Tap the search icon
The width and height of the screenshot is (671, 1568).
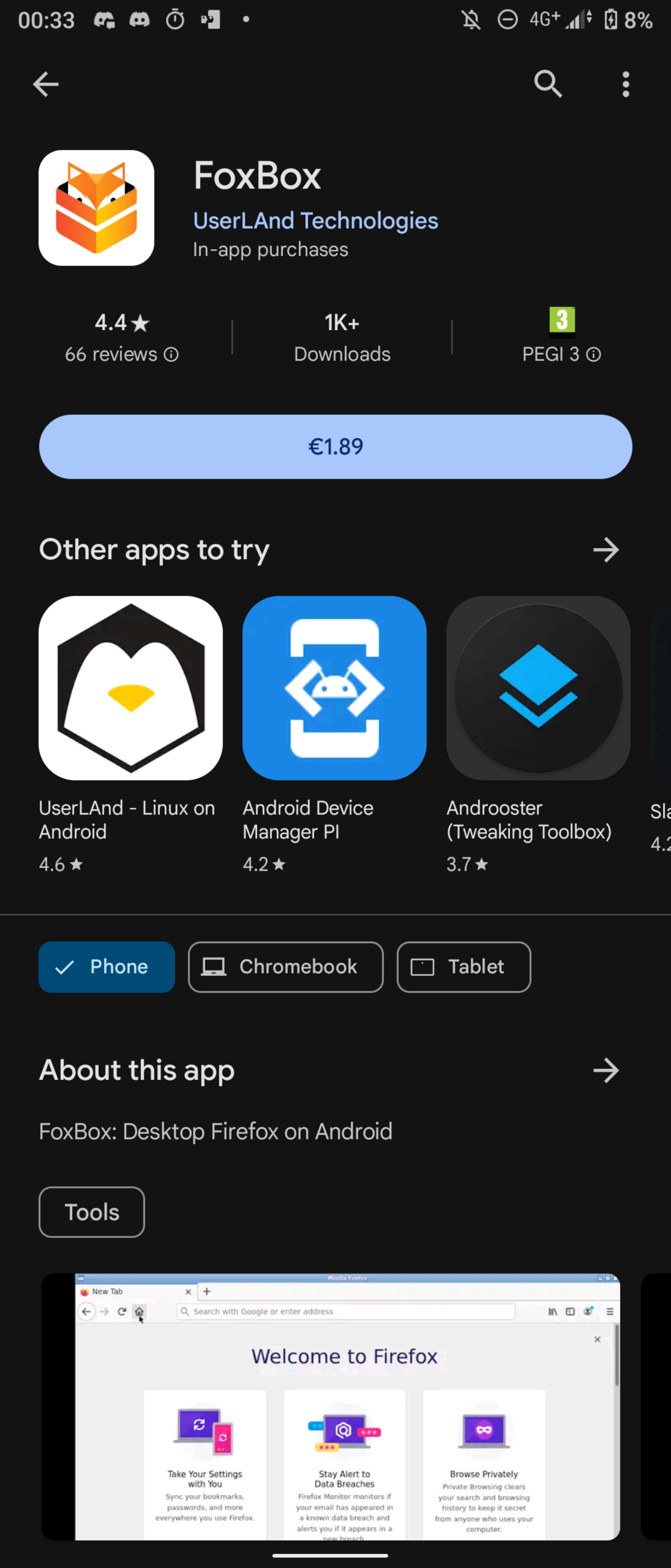pos(547,84)
